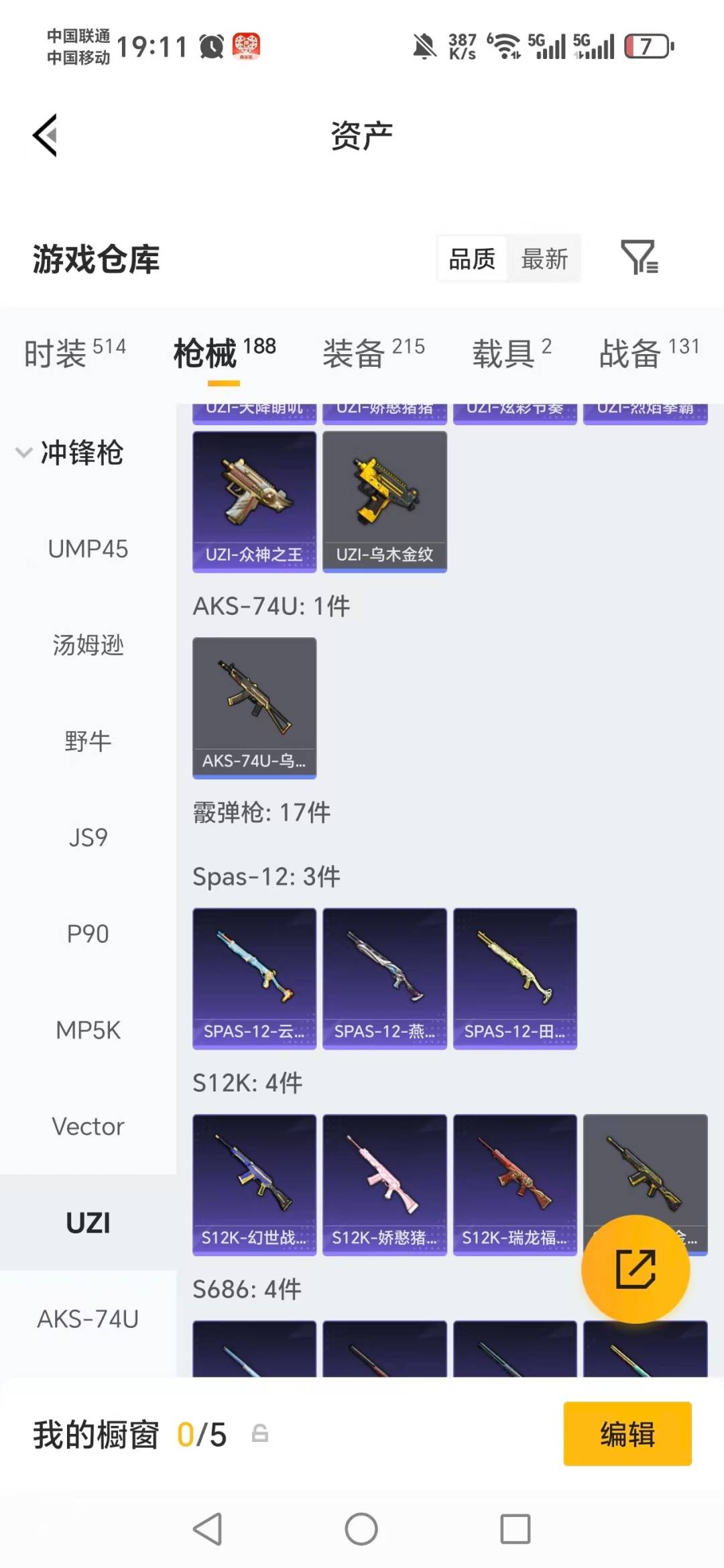Tap the back arrow on the 资产 page
Screen dimensions: 724x1568
click(x=44, y=134)
